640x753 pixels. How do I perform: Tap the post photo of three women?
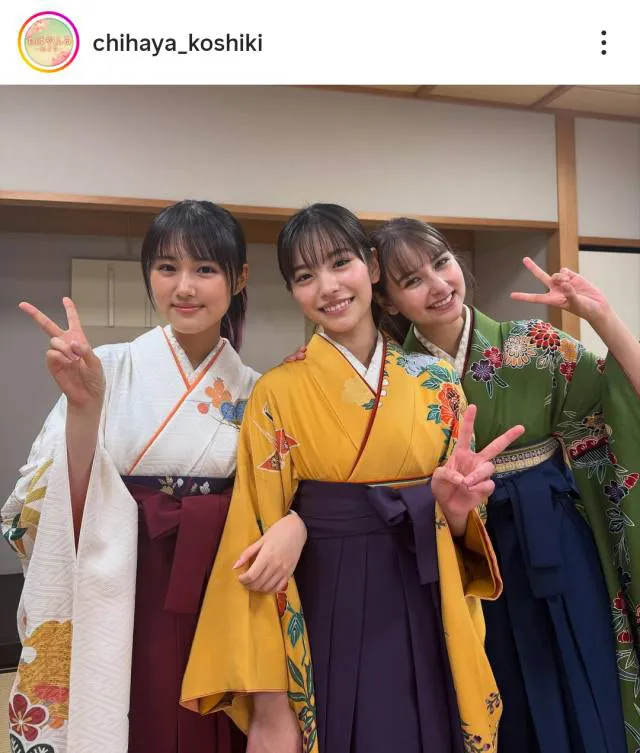click(320, 420)
